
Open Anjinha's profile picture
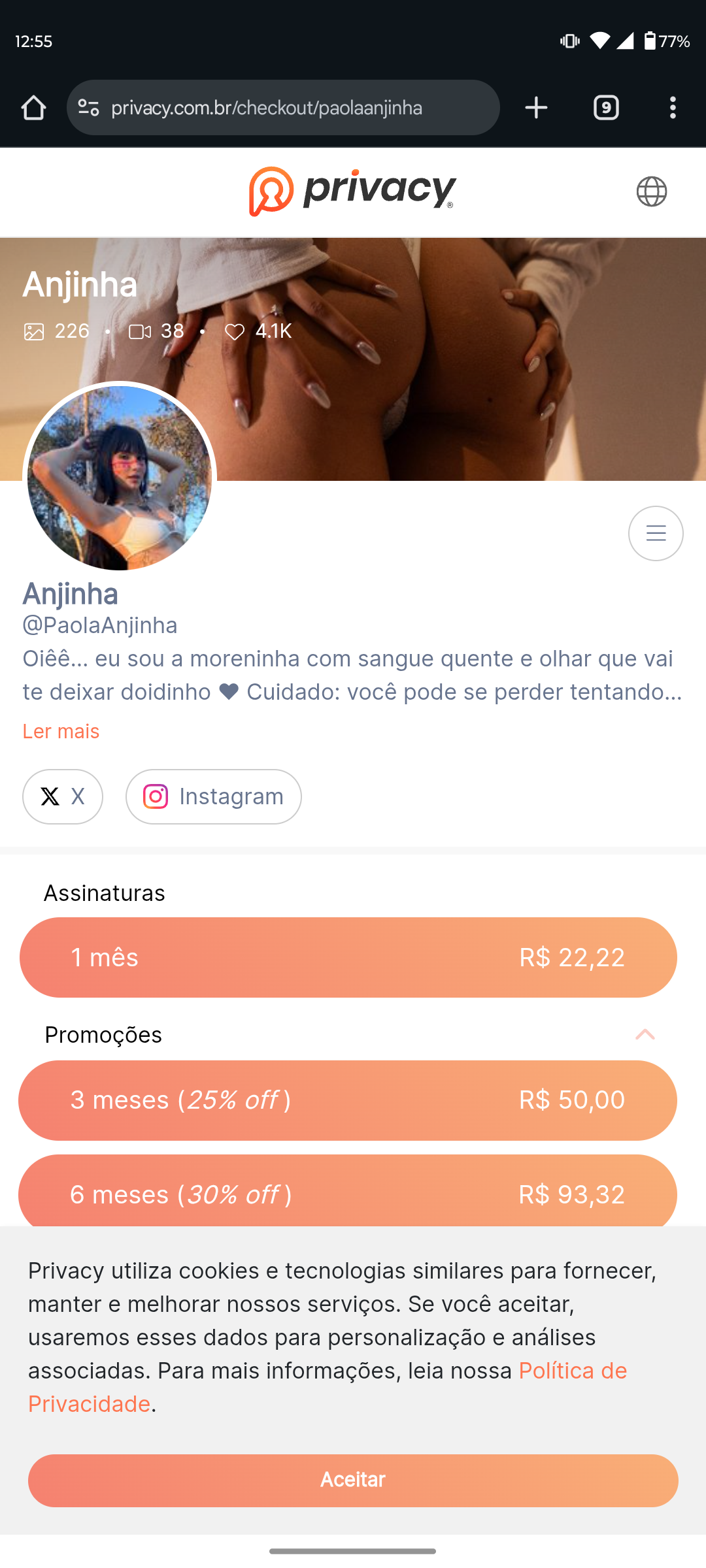tap(120, 478)
